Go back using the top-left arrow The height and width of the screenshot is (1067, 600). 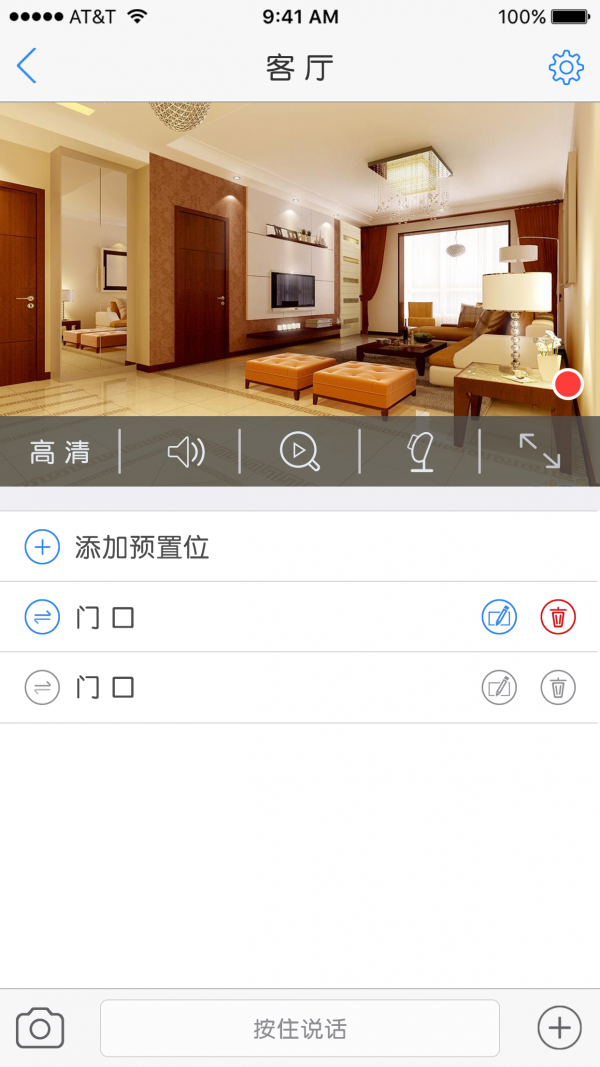(27, 66)
